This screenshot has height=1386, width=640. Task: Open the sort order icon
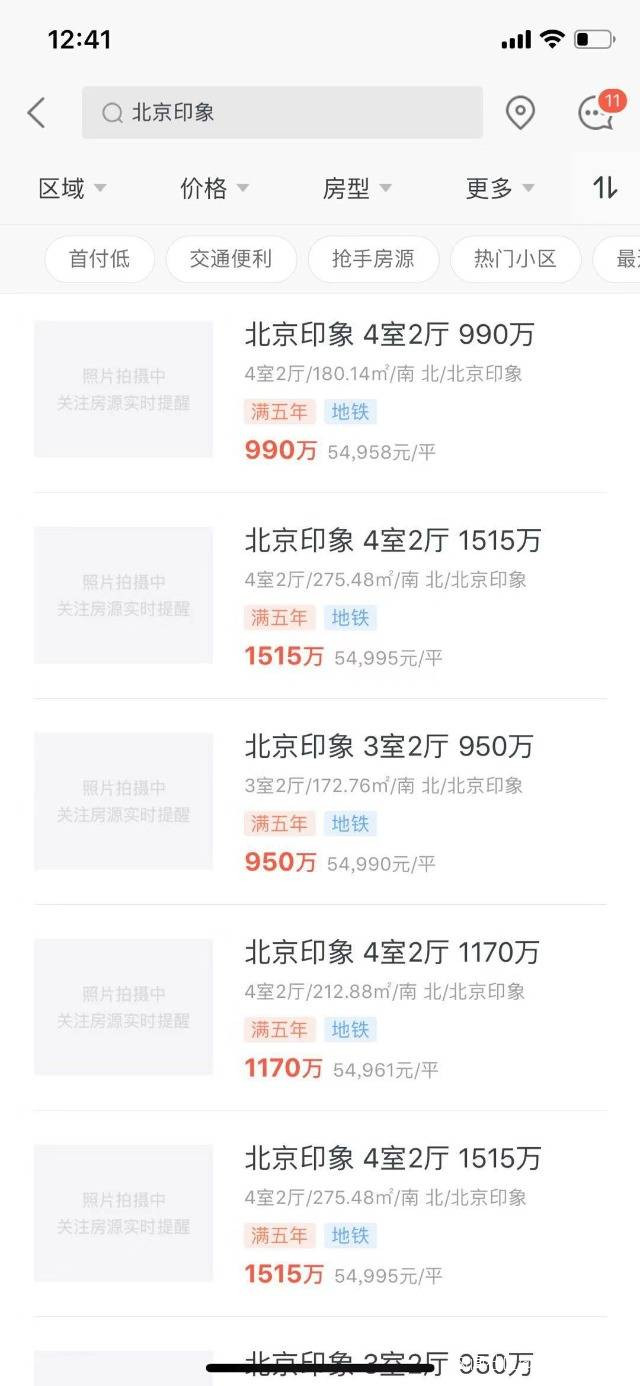pyautogui.click(x=606, y=188)
